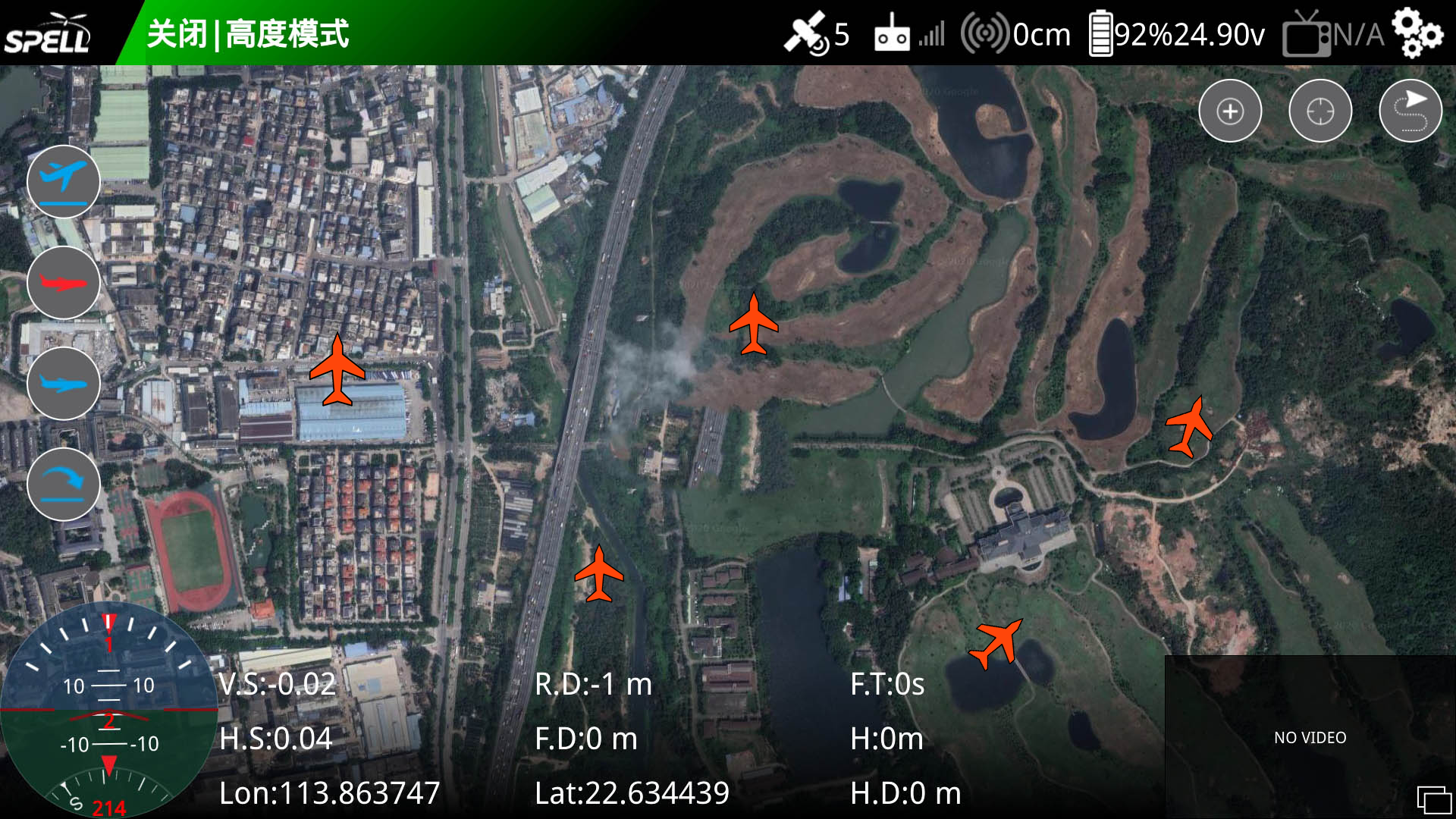1456x819 pixels.
Task: Tap the add waypoint plus button
Action: [x=1230, y=111]
